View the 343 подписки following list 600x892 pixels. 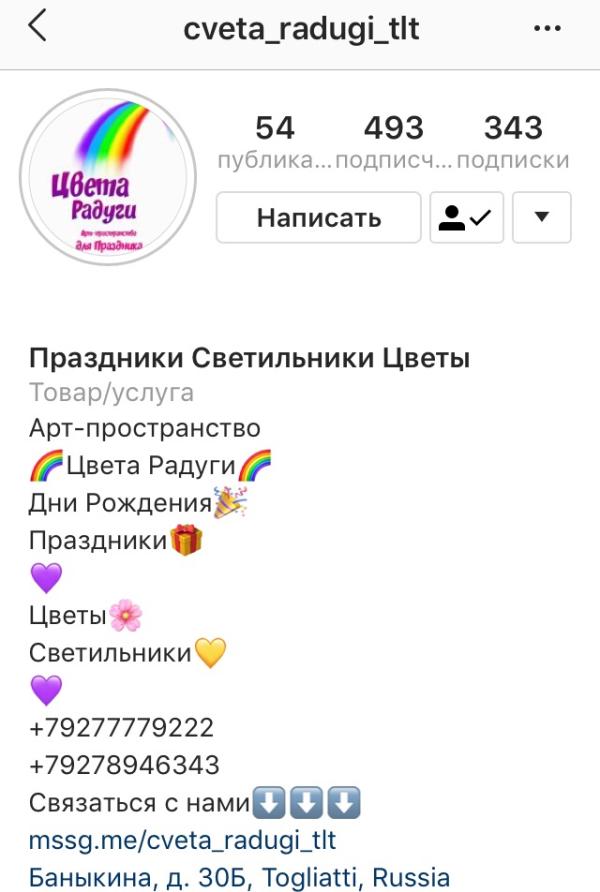pos(513,142)
